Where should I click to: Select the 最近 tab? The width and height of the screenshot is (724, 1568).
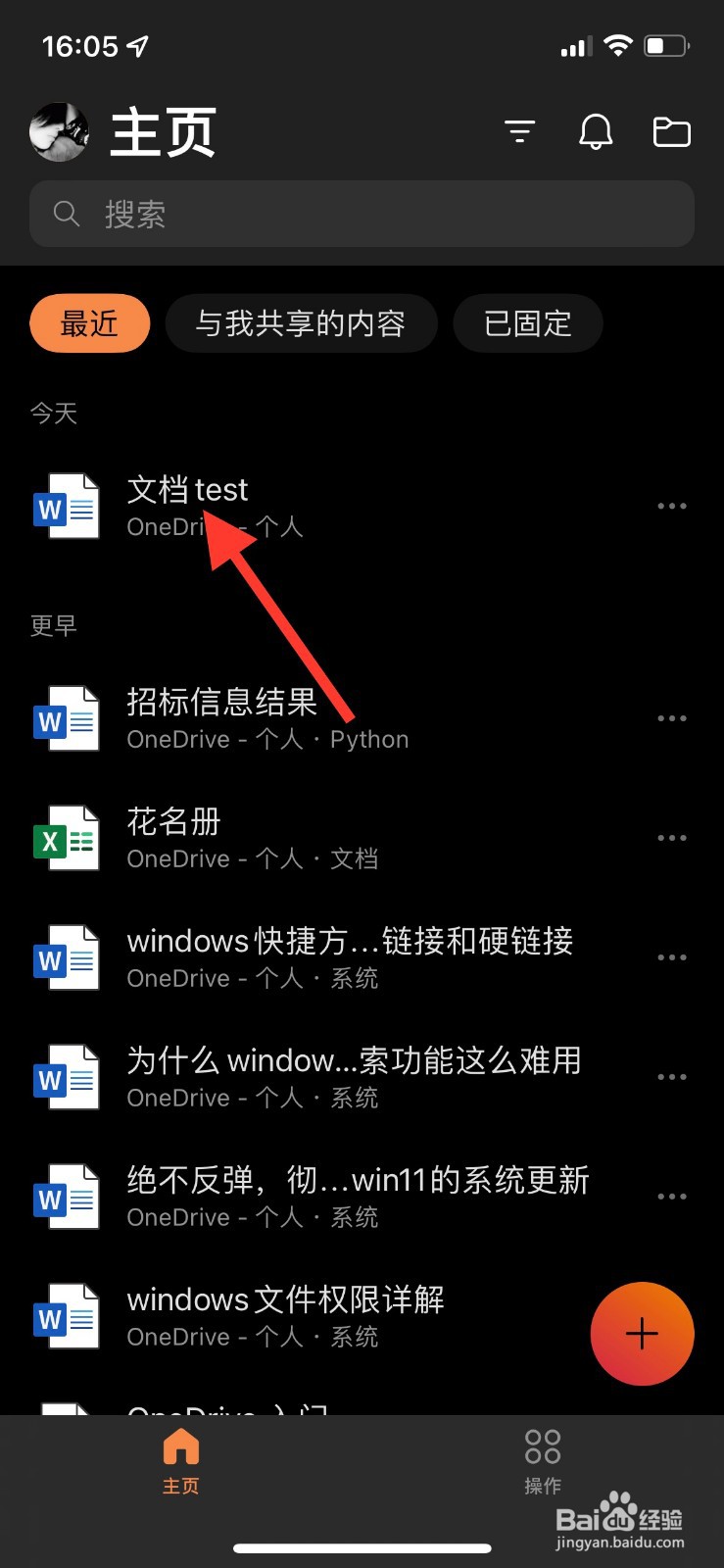(x=89, y=323)
